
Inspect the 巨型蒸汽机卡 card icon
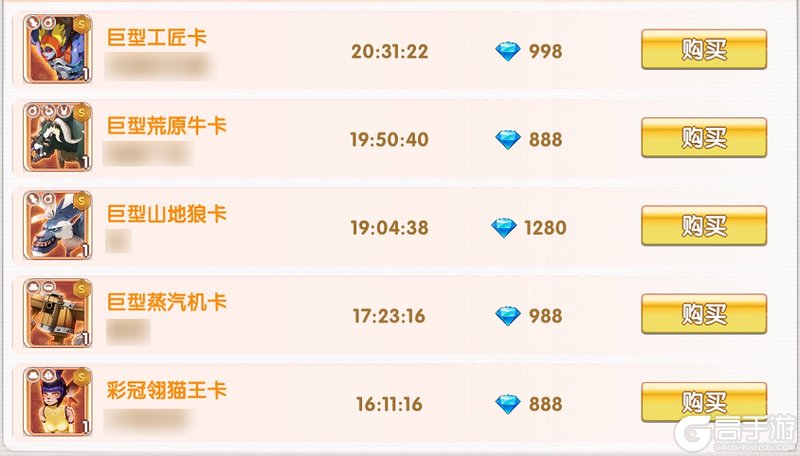tap(56, 314)
